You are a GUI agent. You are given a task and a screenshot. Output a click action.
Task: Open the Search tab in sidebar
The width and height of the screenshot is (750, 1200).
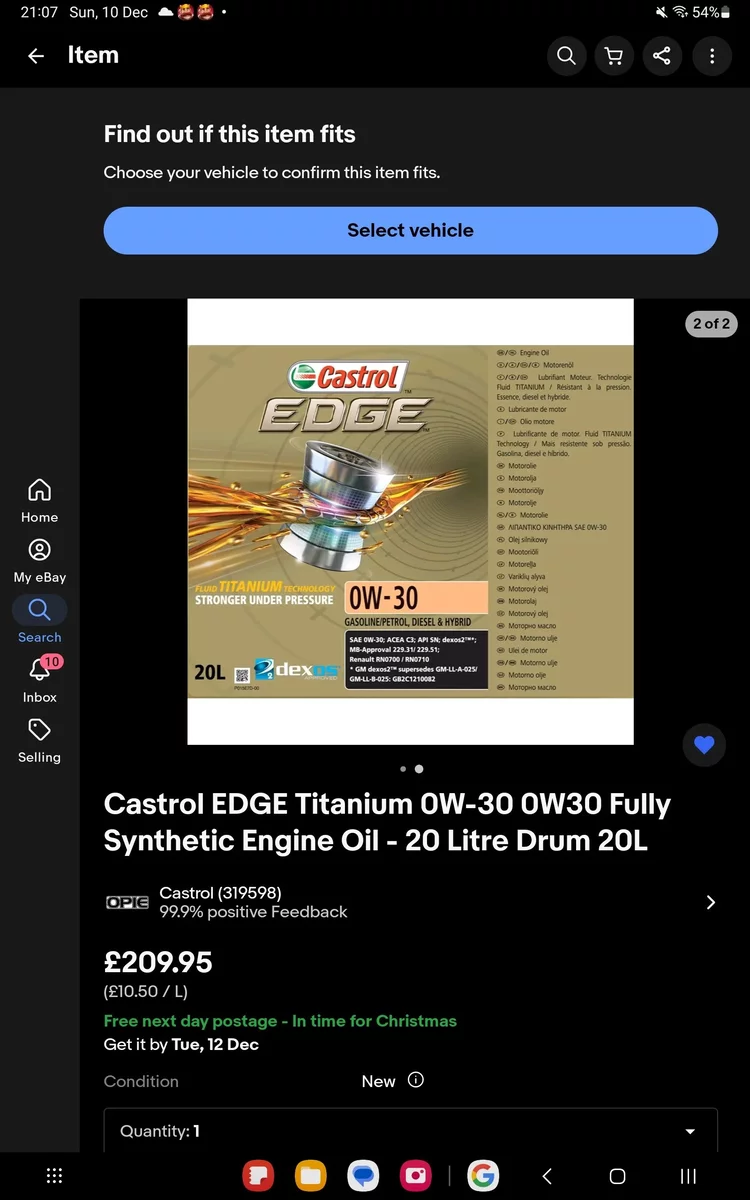pos(39,620)
